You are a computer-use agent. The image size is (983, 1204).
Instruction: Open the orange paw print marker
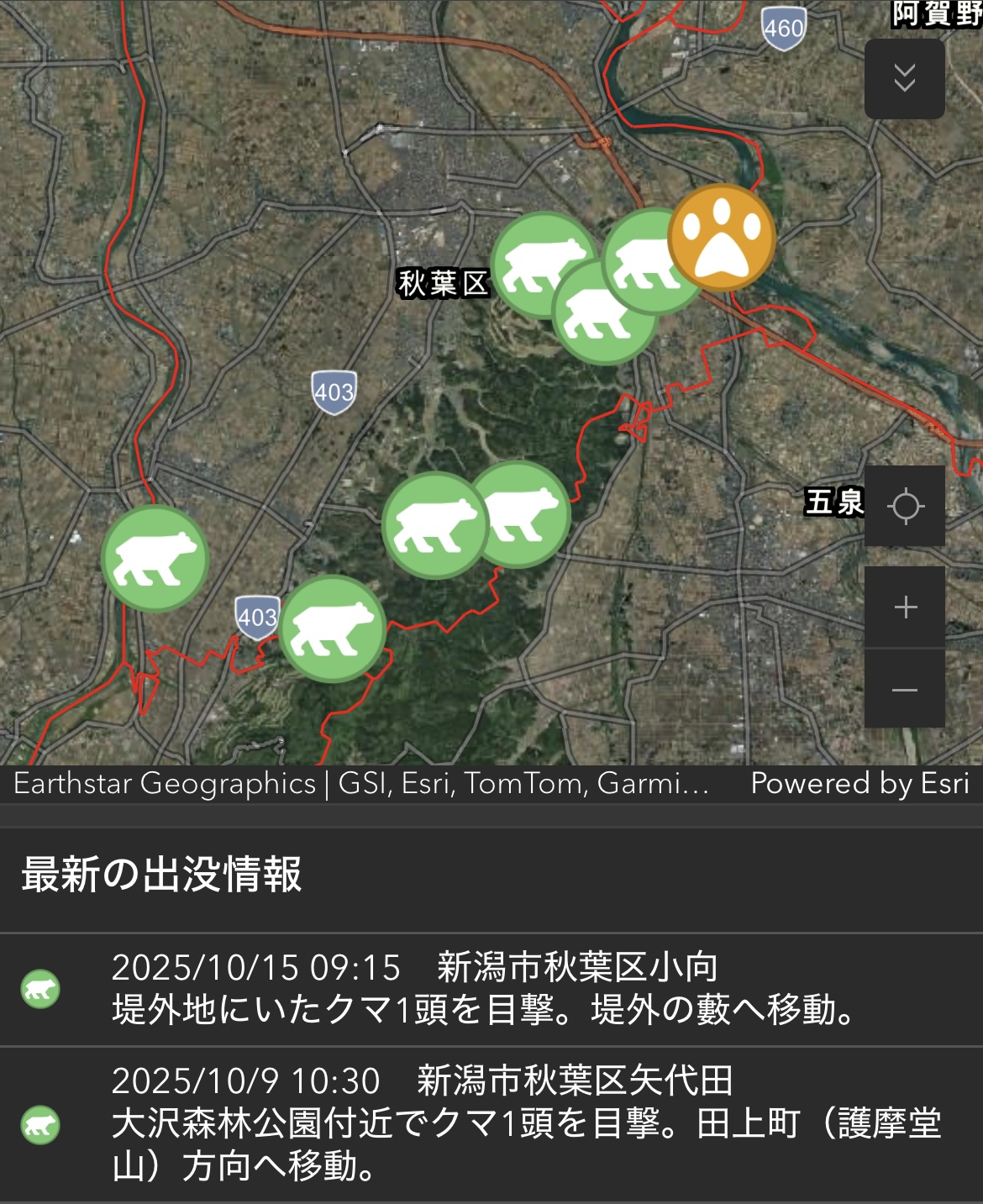pyautogui.click(x=722, y=238)
